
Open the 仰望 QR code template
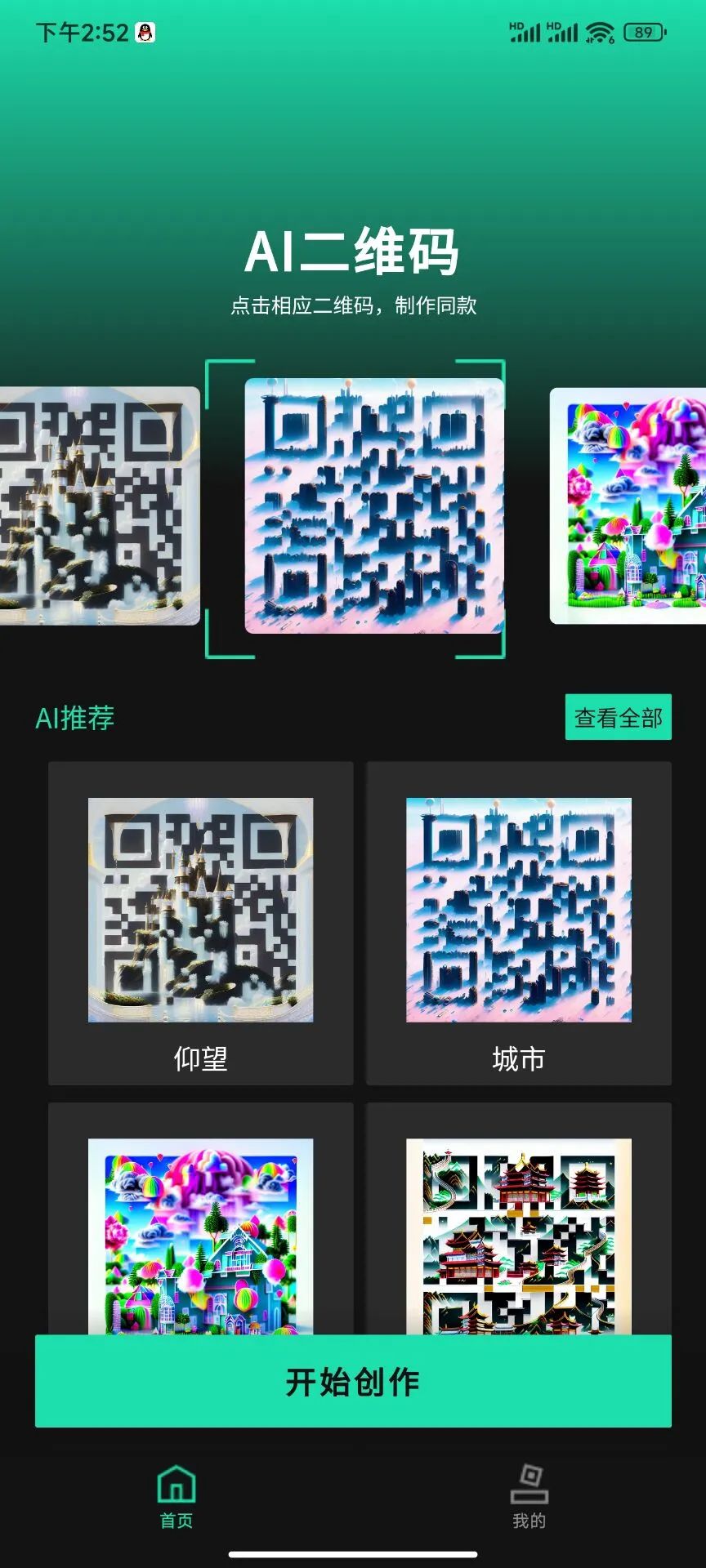(200, 923)
